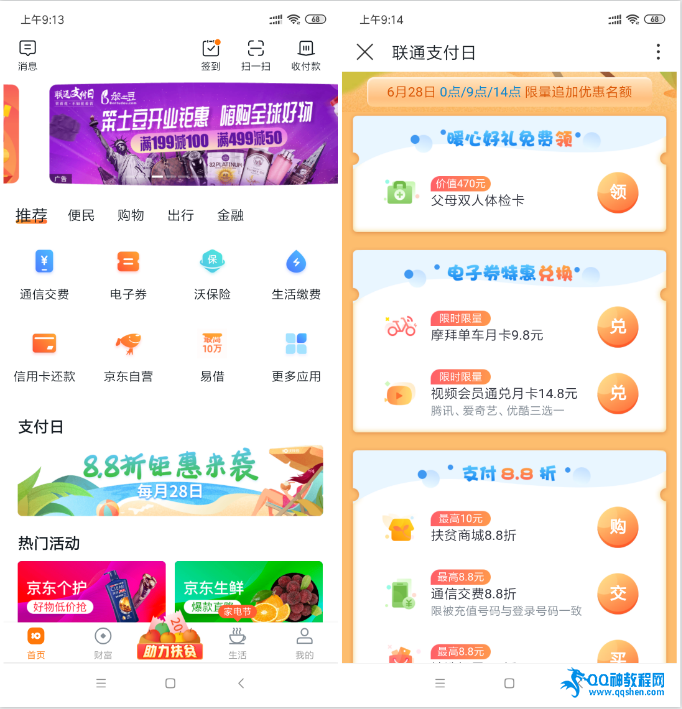Viewport: 682px width, 709px height.
Task: Tap 购 button for 扶贫商城8.8折
Action: coord(617,527)
